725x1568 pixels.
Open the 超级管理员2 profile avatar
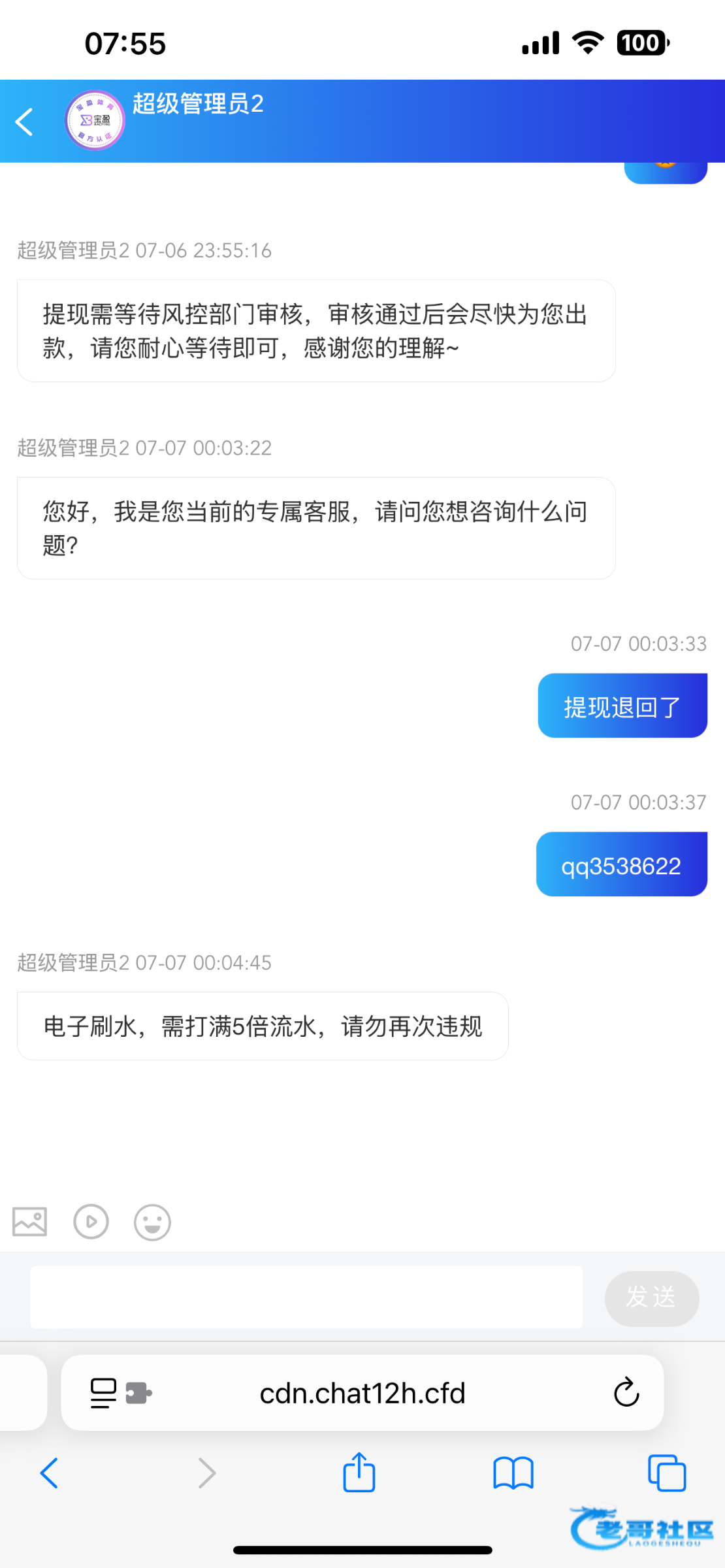point(95,120)
